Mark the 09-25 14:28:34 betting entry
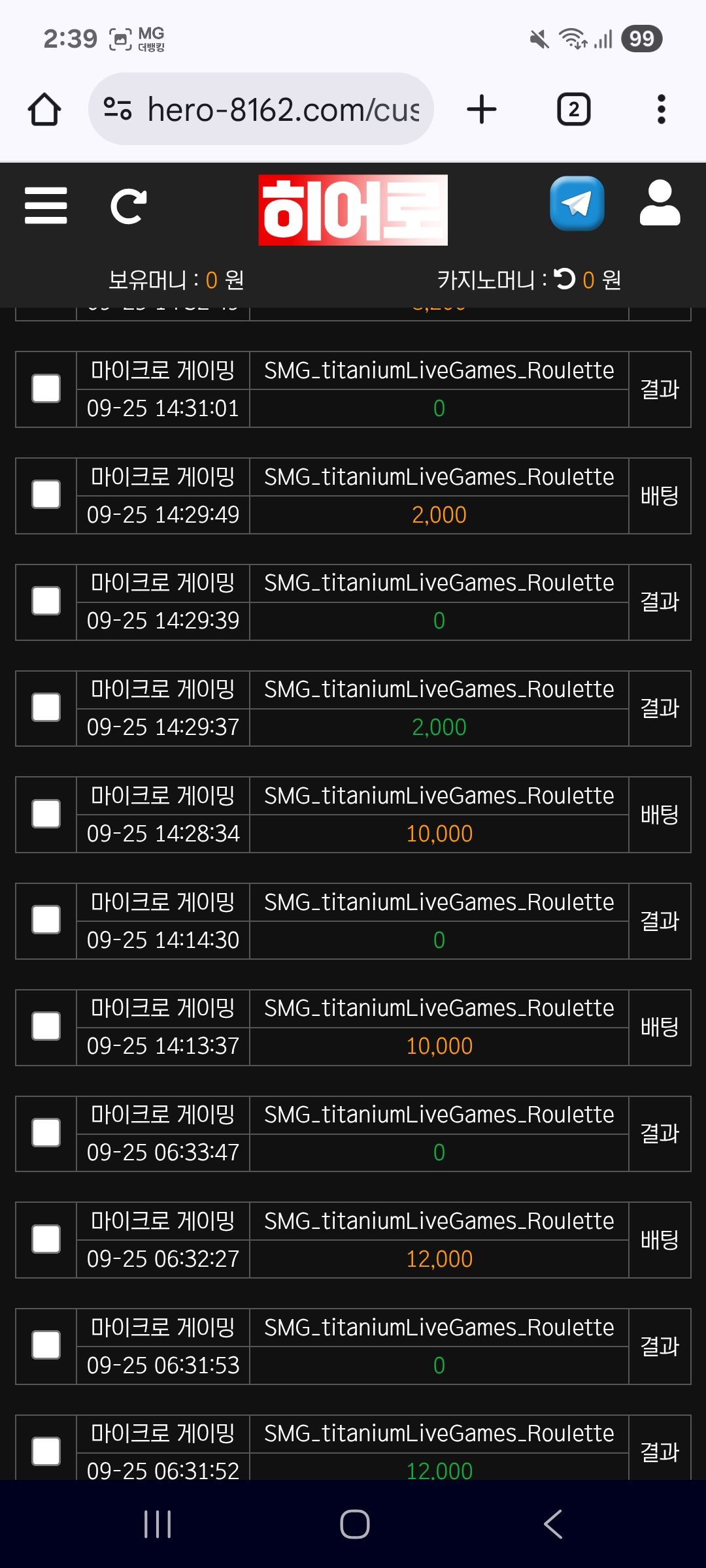 46,815
